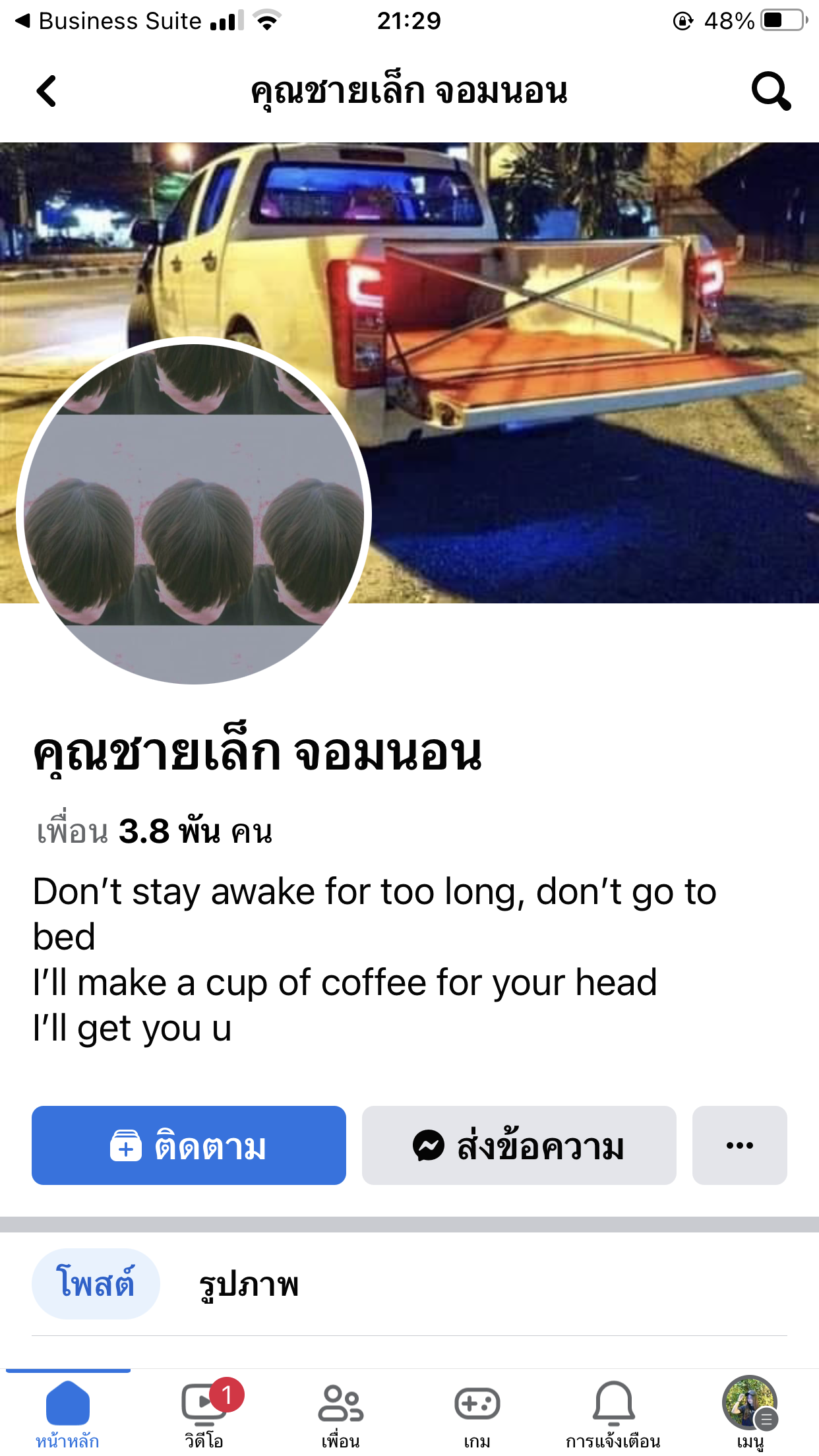
Task: Send a message via ส่งข้อความ
Action: pos(519,1145)
